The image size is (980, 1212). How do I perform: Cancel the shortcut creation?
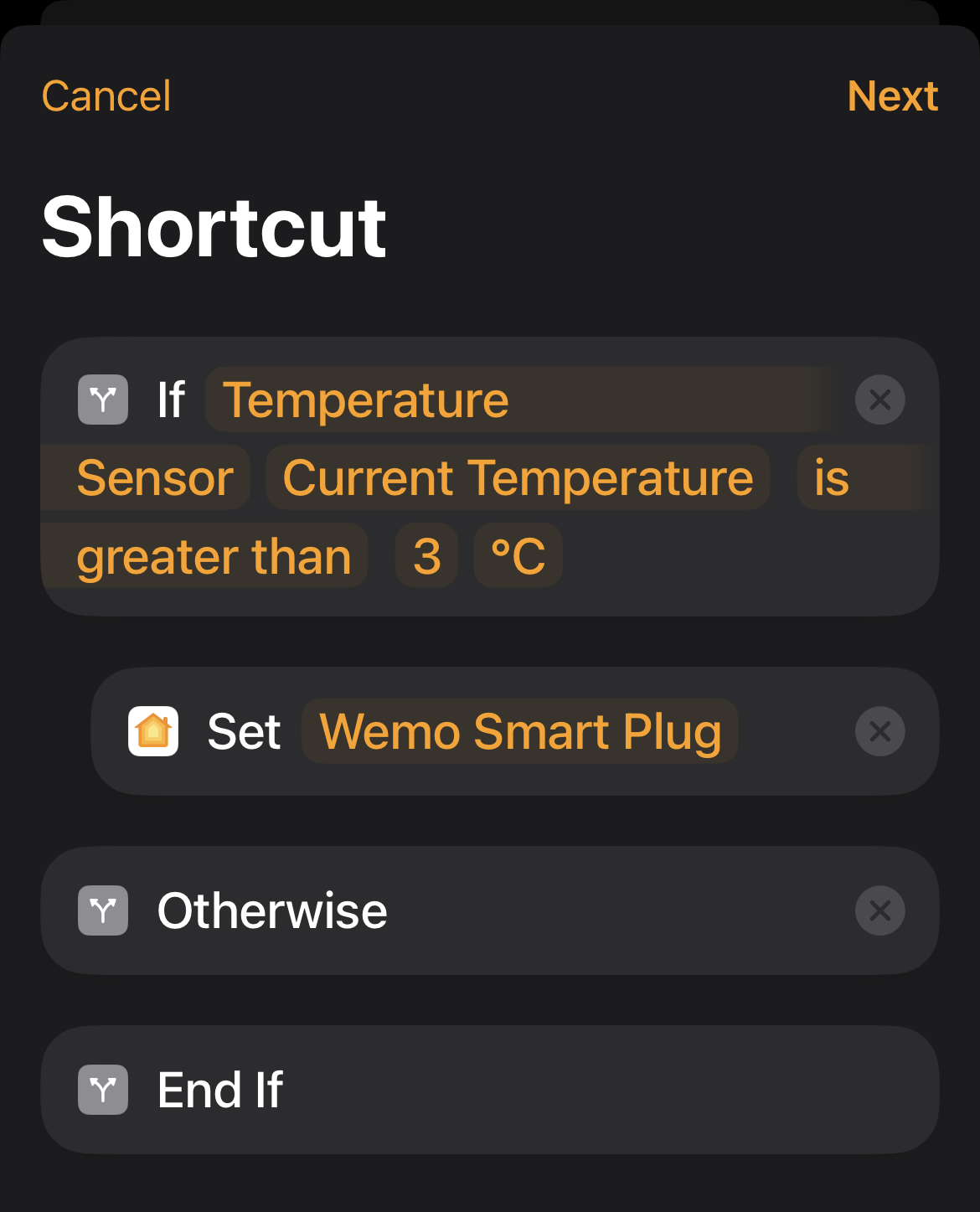pos(106,95)
